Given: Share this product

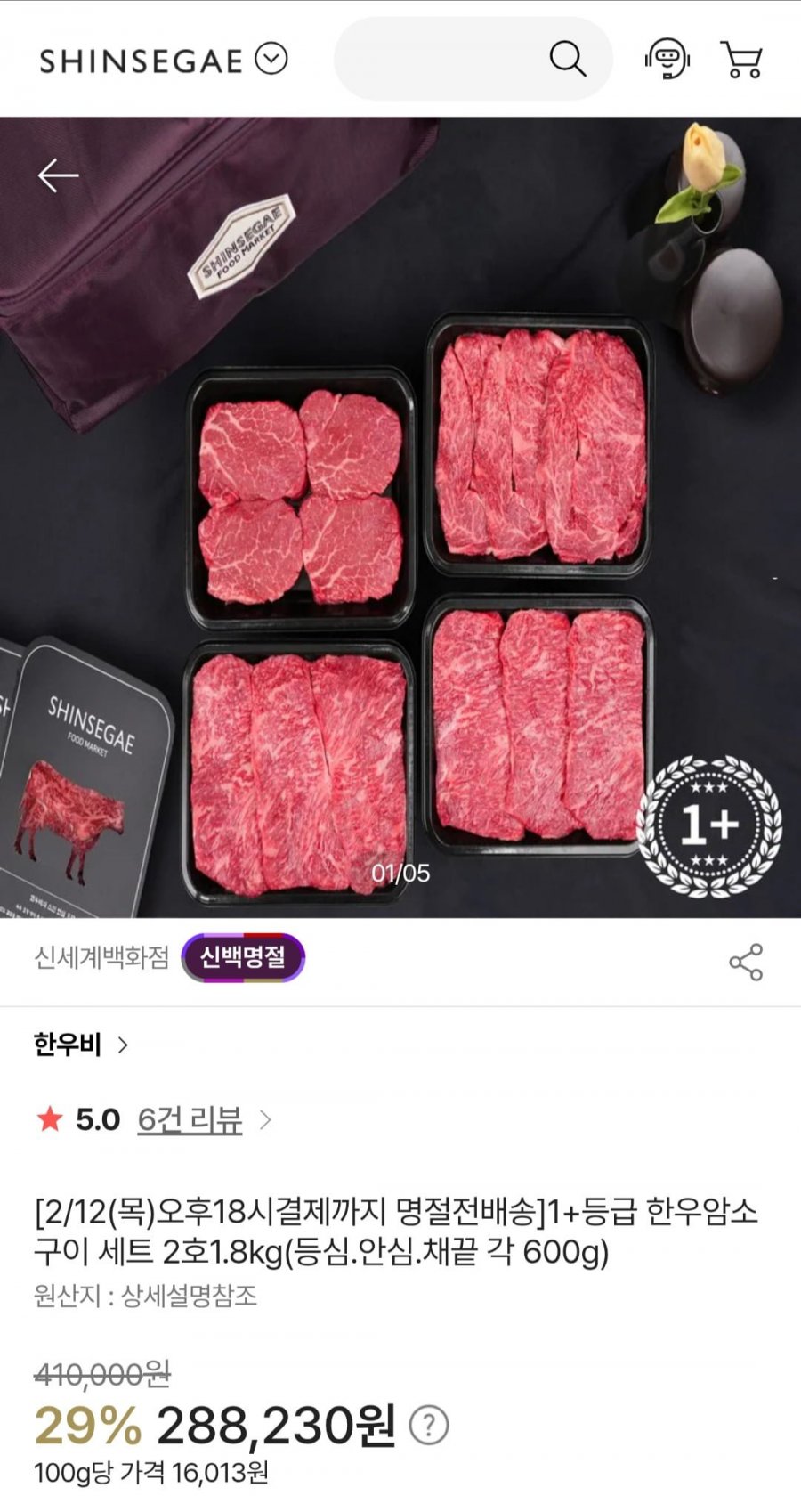Looking at the screenshot, I should click(x=746, y=962).
